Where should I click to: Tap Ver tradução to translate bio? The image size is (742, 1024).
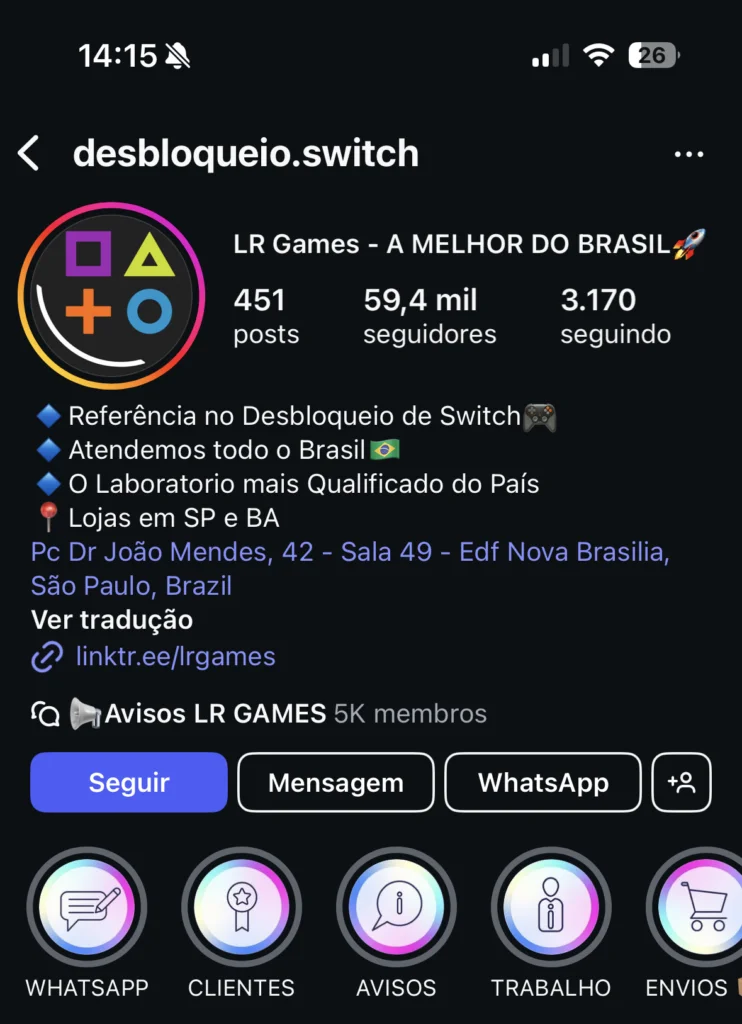coord(112,620)
